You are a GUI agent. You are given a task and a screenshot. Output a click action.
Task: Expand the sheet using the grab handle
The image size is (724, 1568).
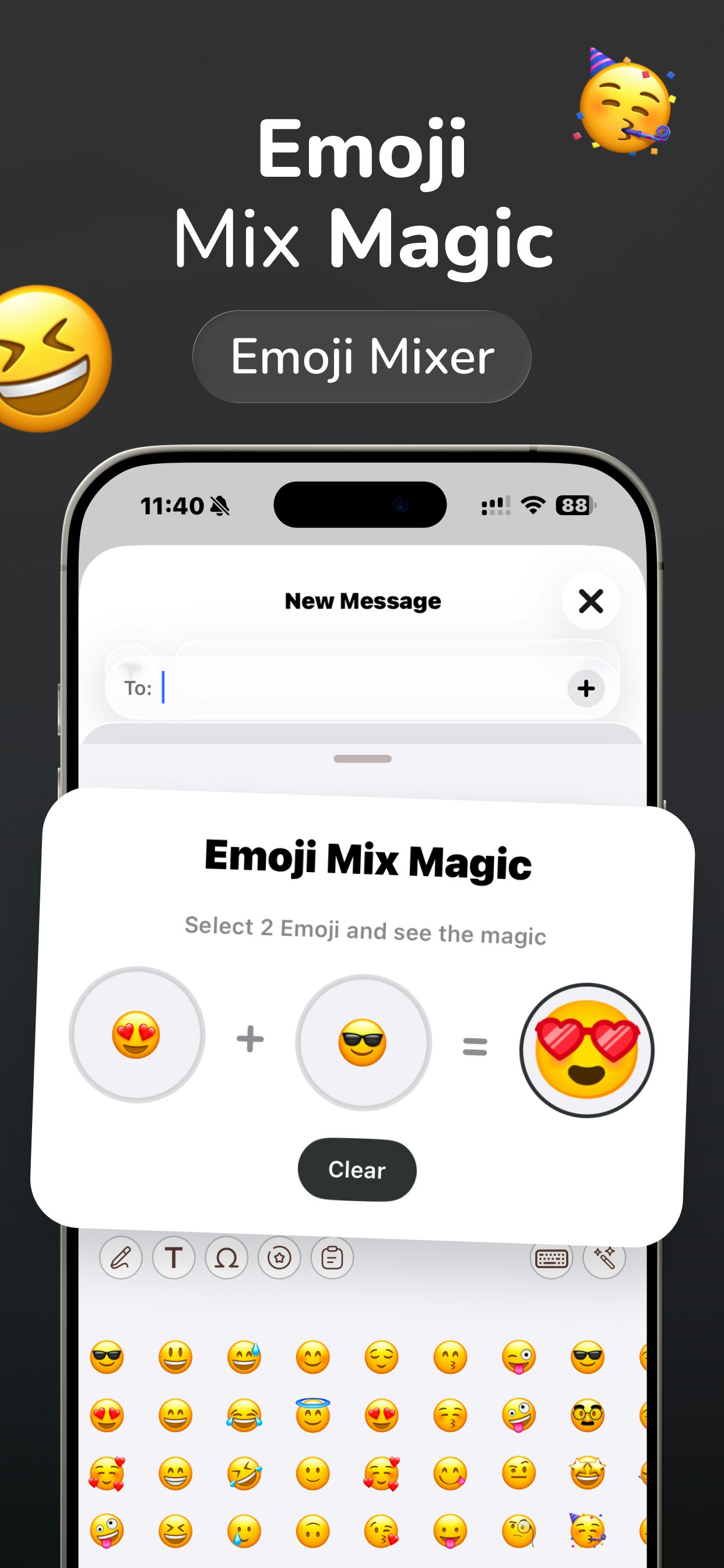coord(363,758)
